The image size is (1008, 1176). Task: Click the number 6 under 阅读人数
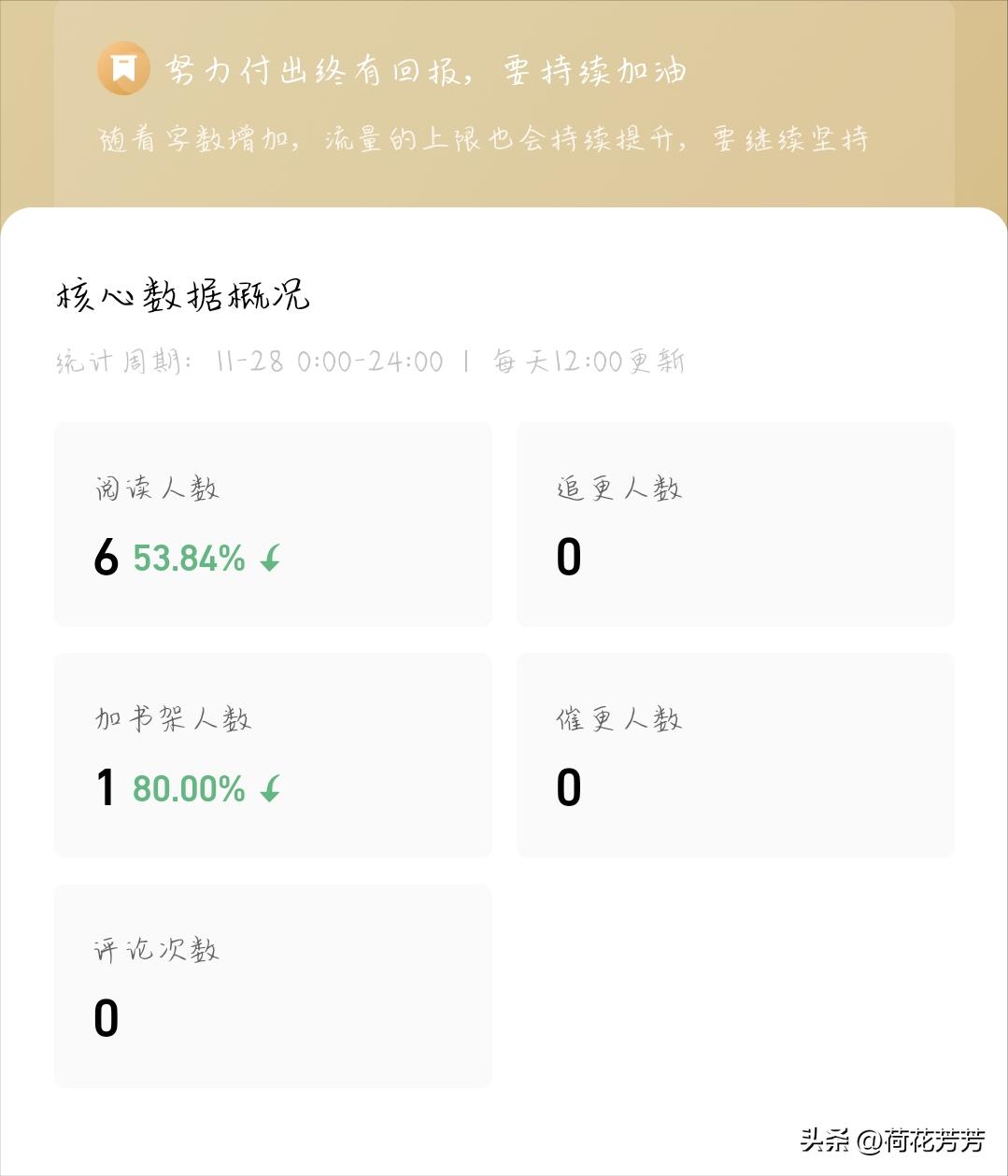(108, 555)
